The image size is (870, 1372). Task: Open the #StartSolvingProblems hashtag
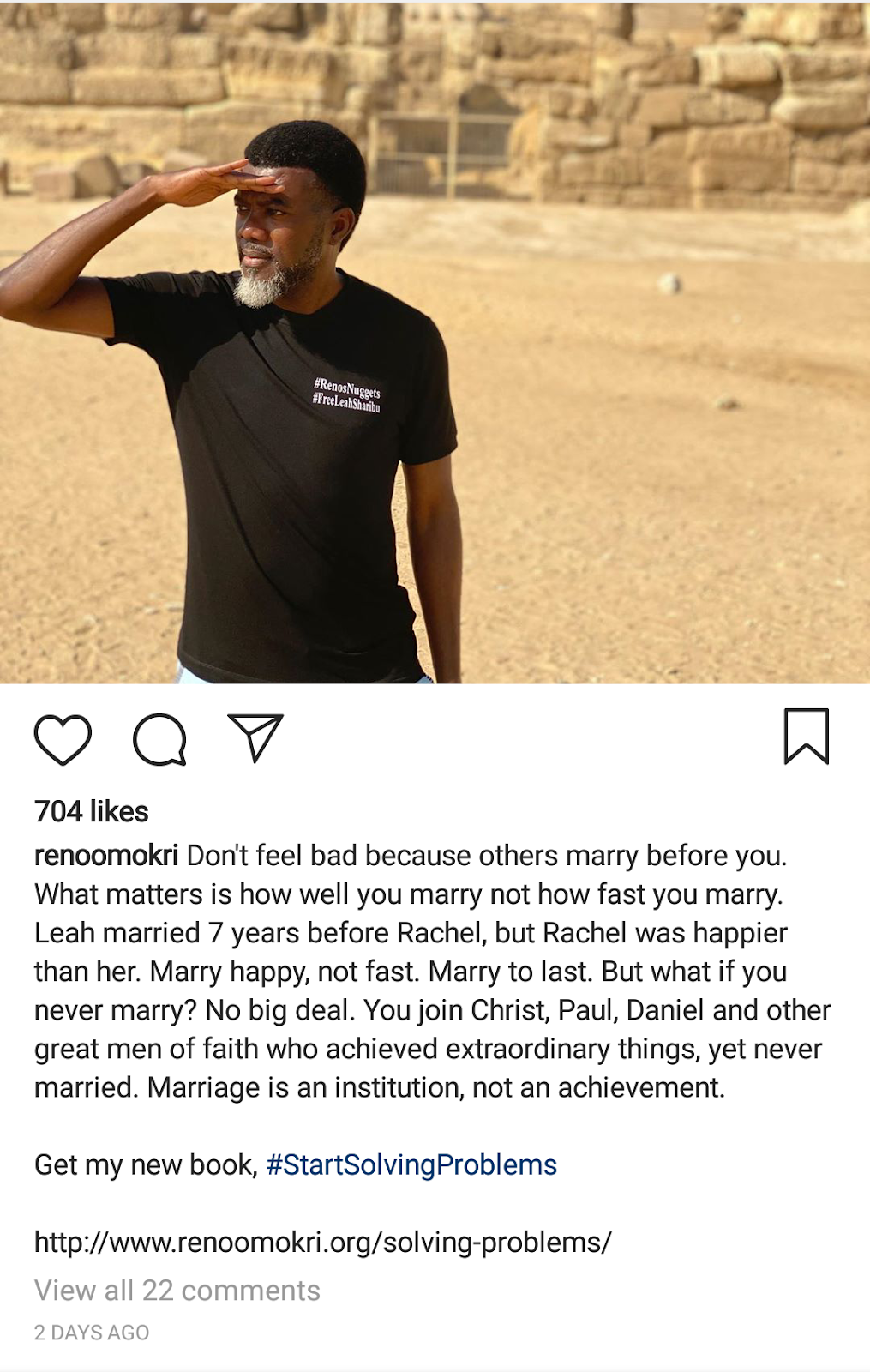click(x=411, y=1164)
